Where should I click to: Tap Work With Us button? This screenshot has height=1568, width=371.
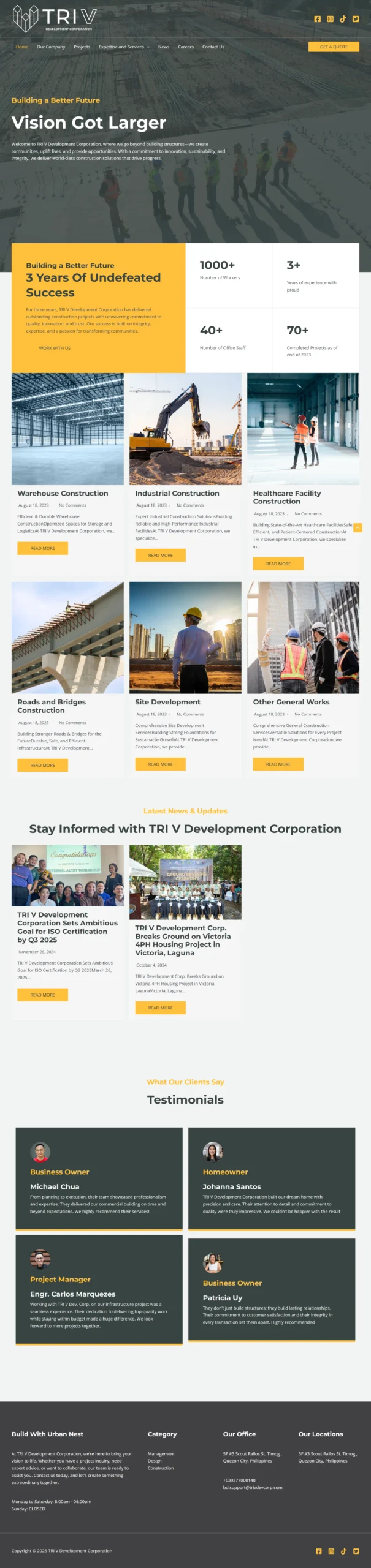pos(55,348)
